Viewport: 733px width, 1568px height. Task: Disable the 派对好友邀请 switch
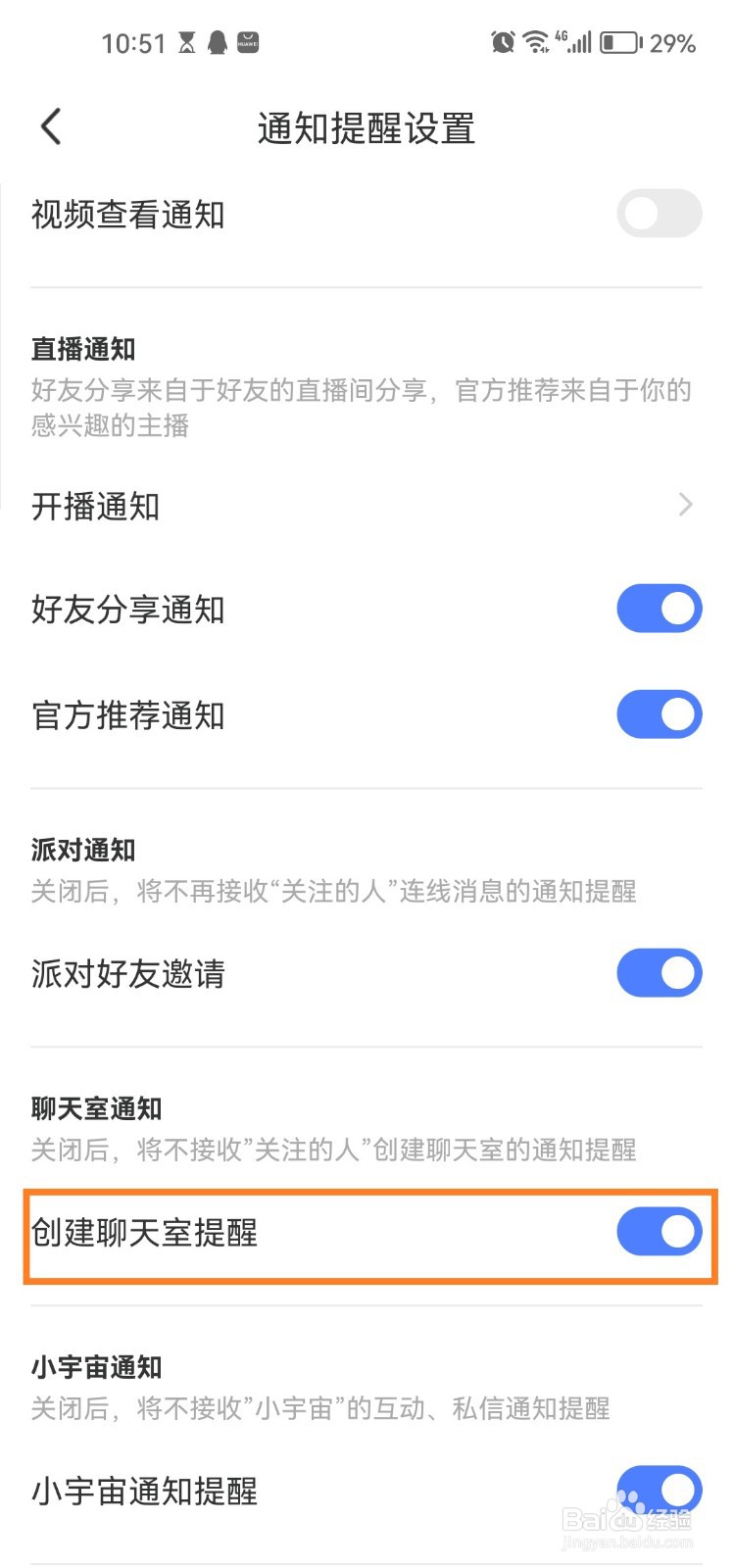660,973
